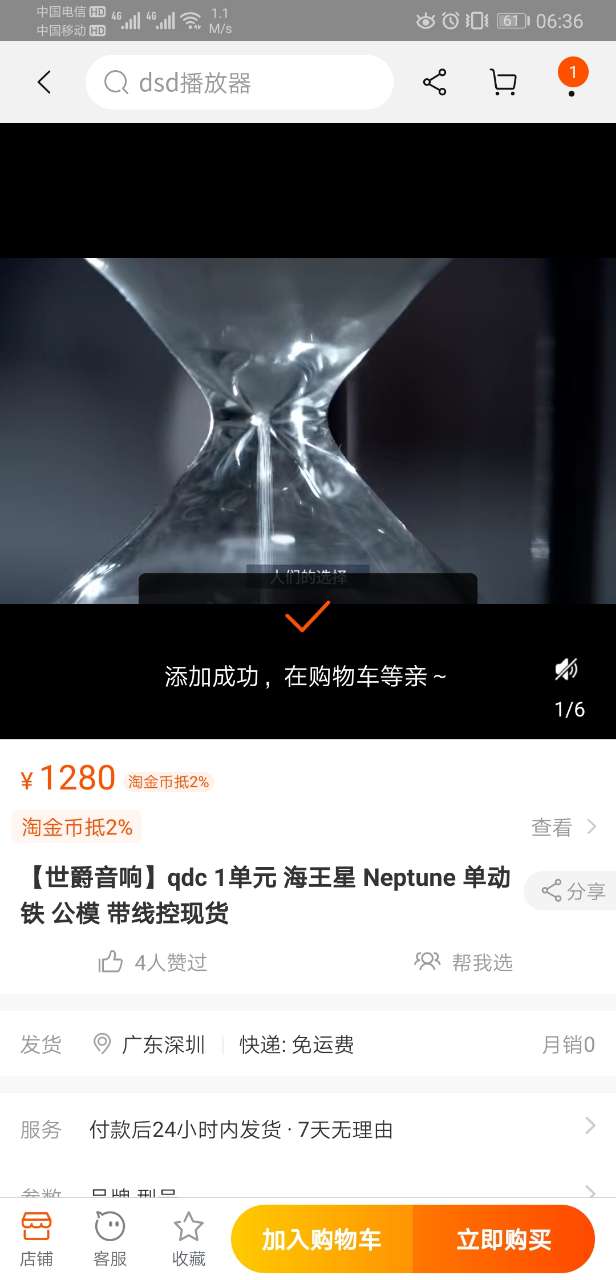Open the 参数 specifications row
The image size is (616, 1280).
click(x=308, y=1190)
